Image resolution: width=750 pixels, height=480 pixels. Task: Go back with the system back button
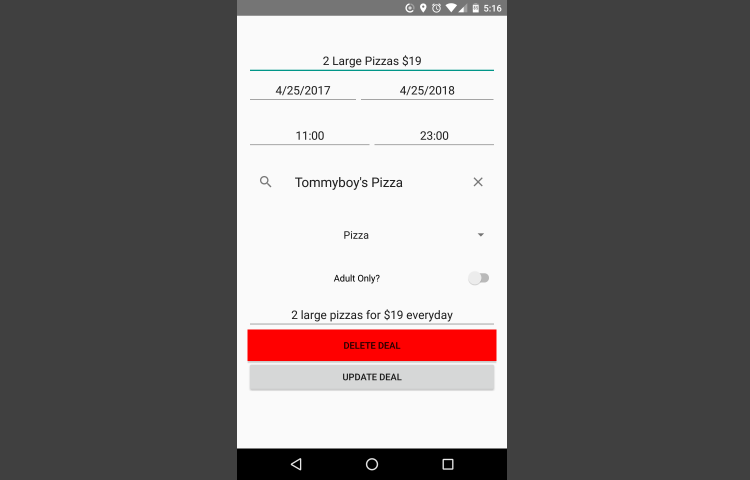[x=296, y=464]
